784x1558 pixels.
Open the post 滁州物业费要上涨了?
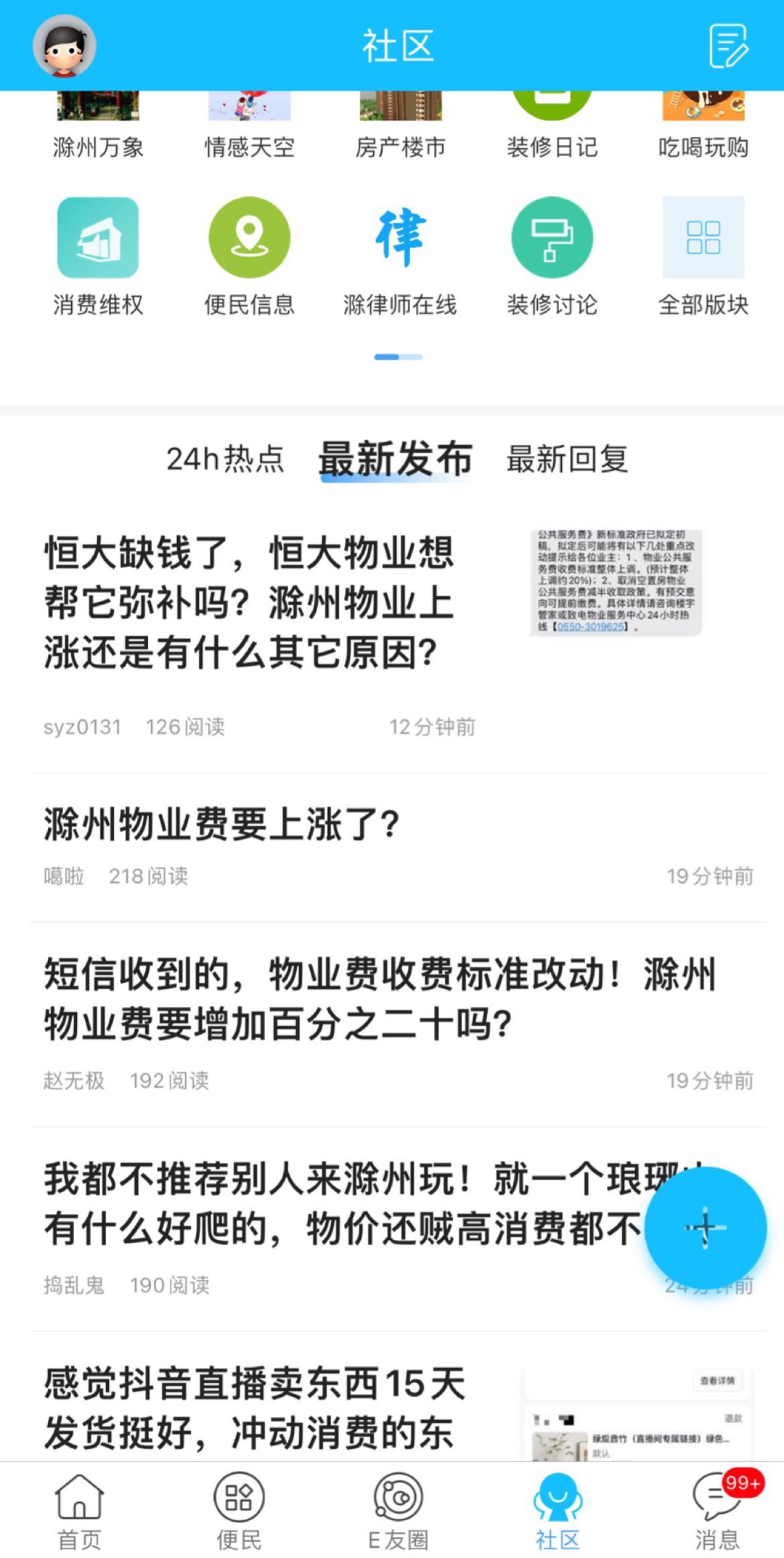[x=221, y=825]
